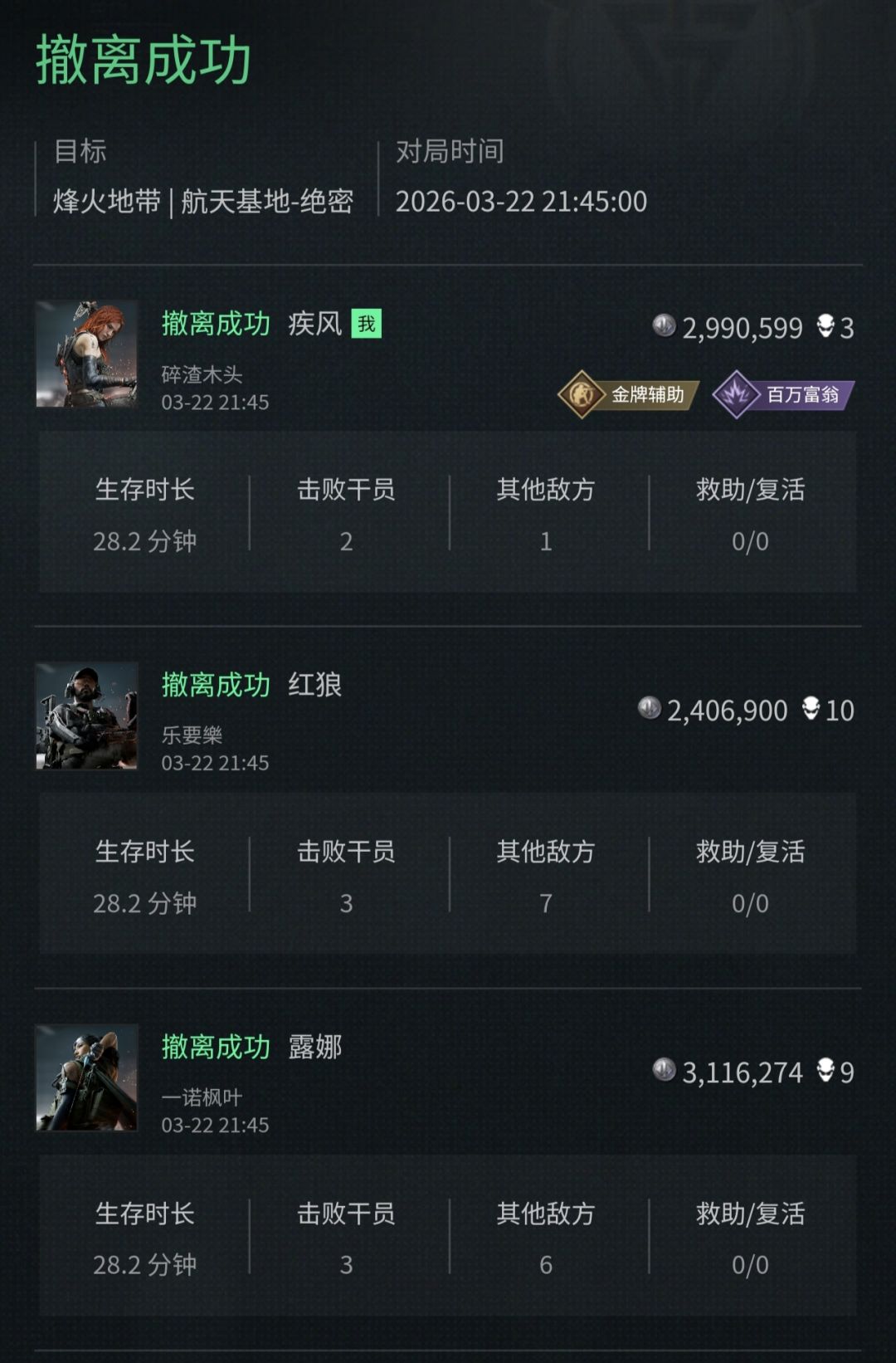Click the 对局时间 timestamp 2026-03-22 21:45:00
The width and height of the screenshot is (896, 1363).
click(x=522, y=200)
